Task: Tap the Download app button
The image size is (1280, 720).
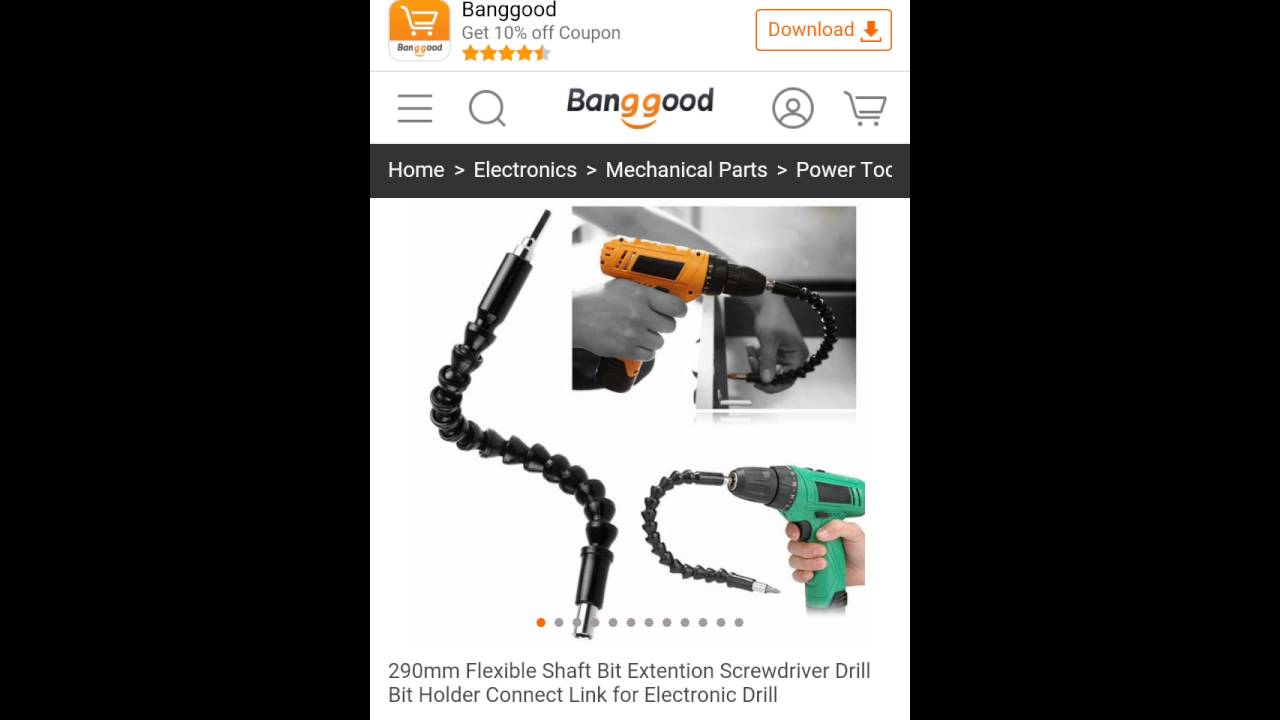Action: (823, 30)
